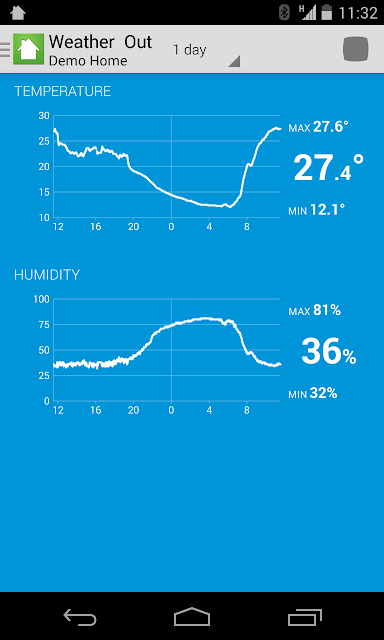Expand the 1 day period dropdown
Viewport: 384px width, 640px height.
coord(205,51)
